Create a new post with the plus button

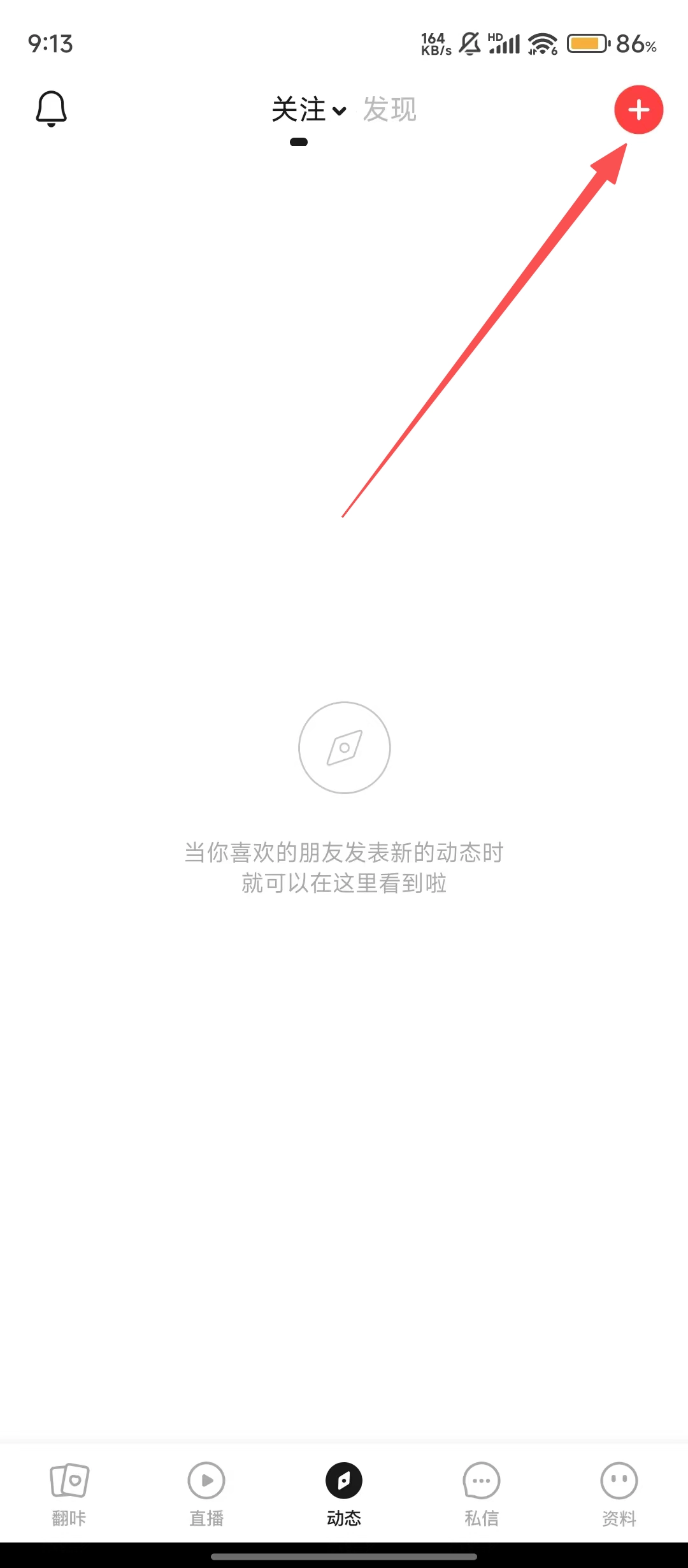click(x=638, y=110)
